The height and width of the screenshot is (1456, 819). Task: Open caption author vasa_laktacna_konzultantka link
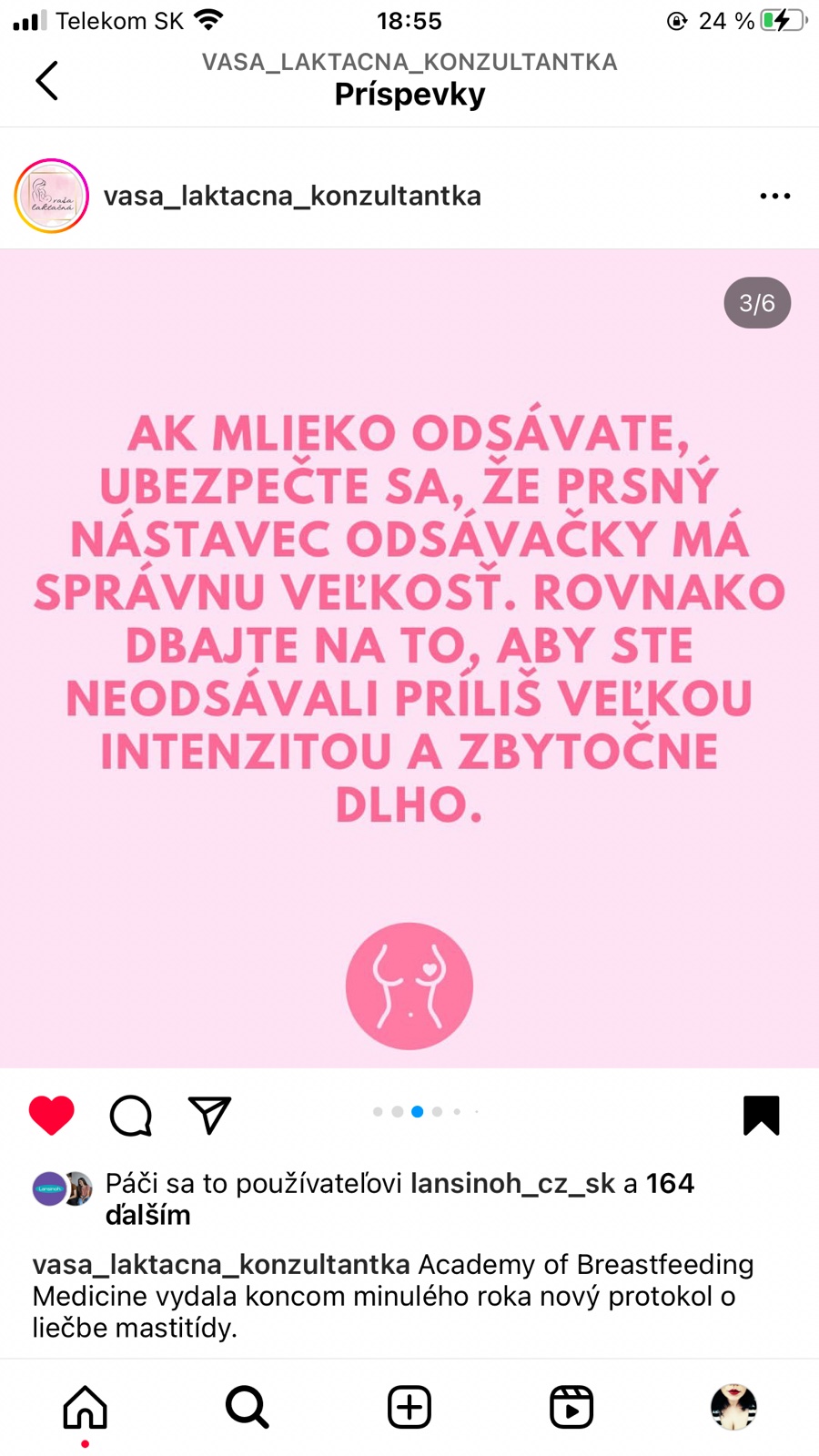click(221, 1265)
